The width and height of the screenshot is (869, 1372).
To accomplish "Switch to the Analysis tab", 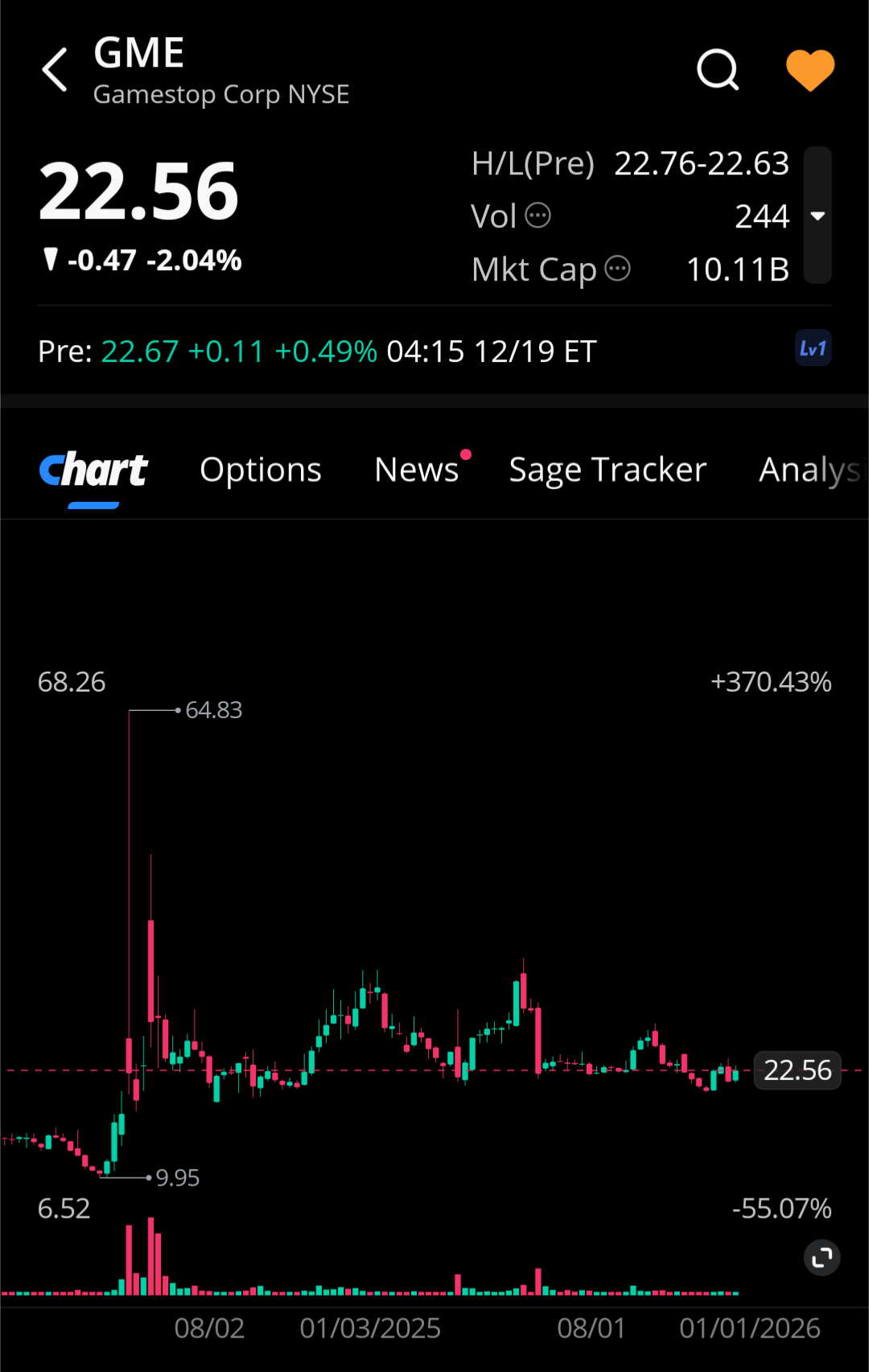I will pyautogui.click(x=811, y=470).
